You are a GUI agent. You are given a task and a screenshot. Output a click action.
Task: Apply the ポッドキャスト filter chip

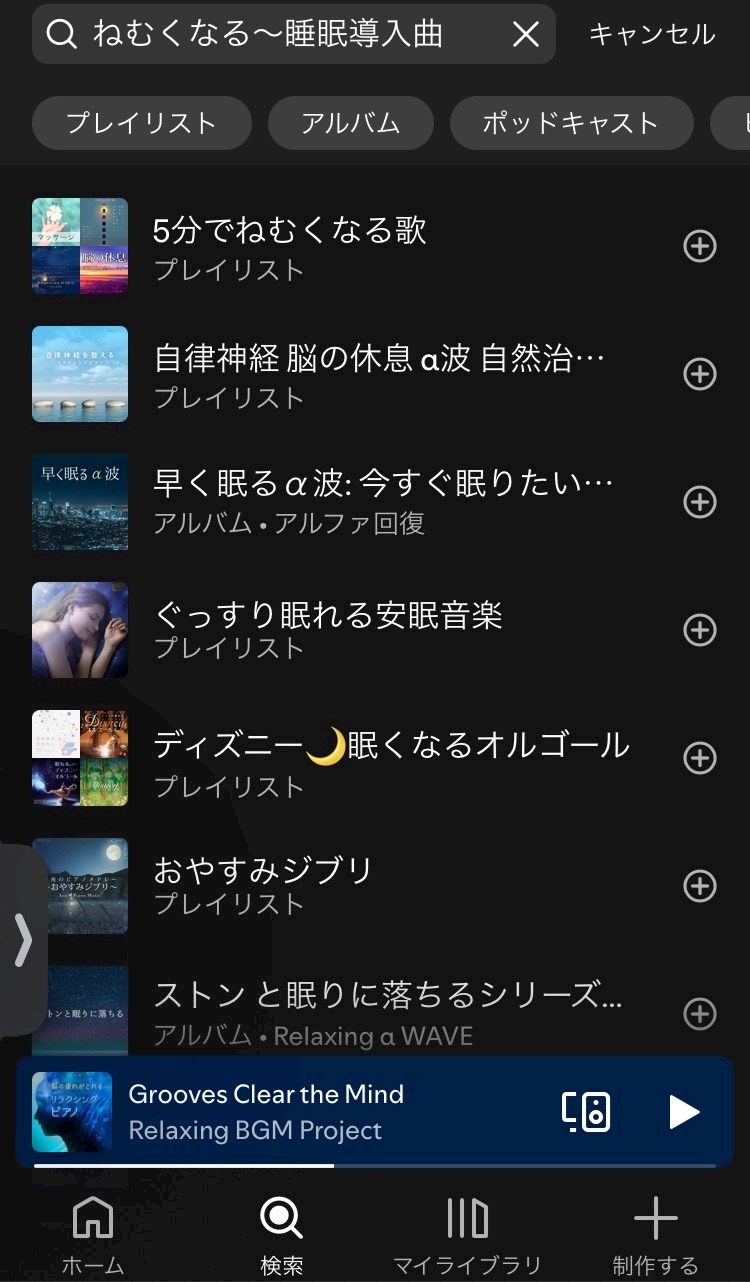click(570, 123)
